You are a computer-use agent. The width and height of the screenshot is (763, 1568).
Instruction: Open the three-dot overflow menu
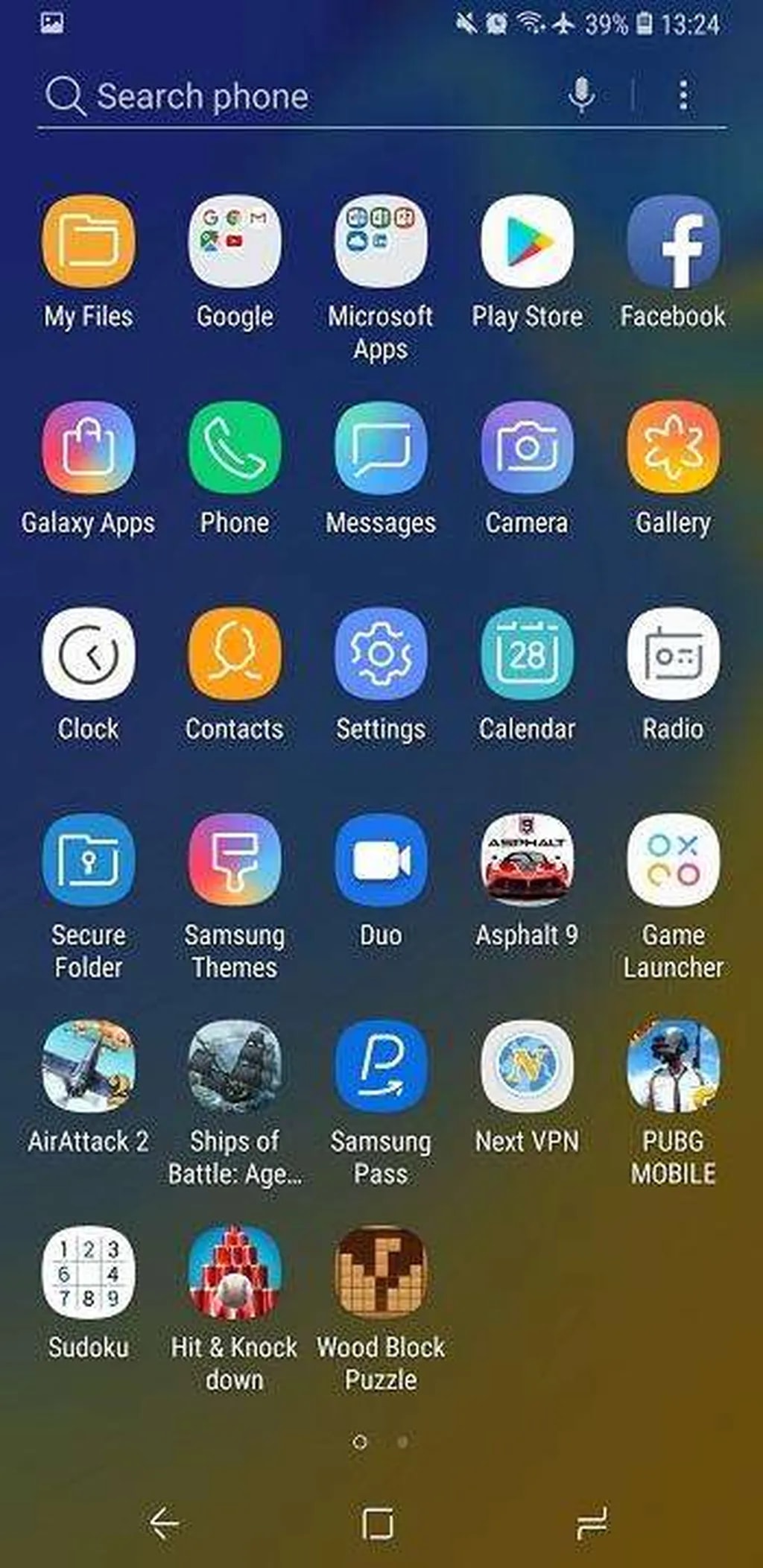pyautogui.click(x=683, y=95)
